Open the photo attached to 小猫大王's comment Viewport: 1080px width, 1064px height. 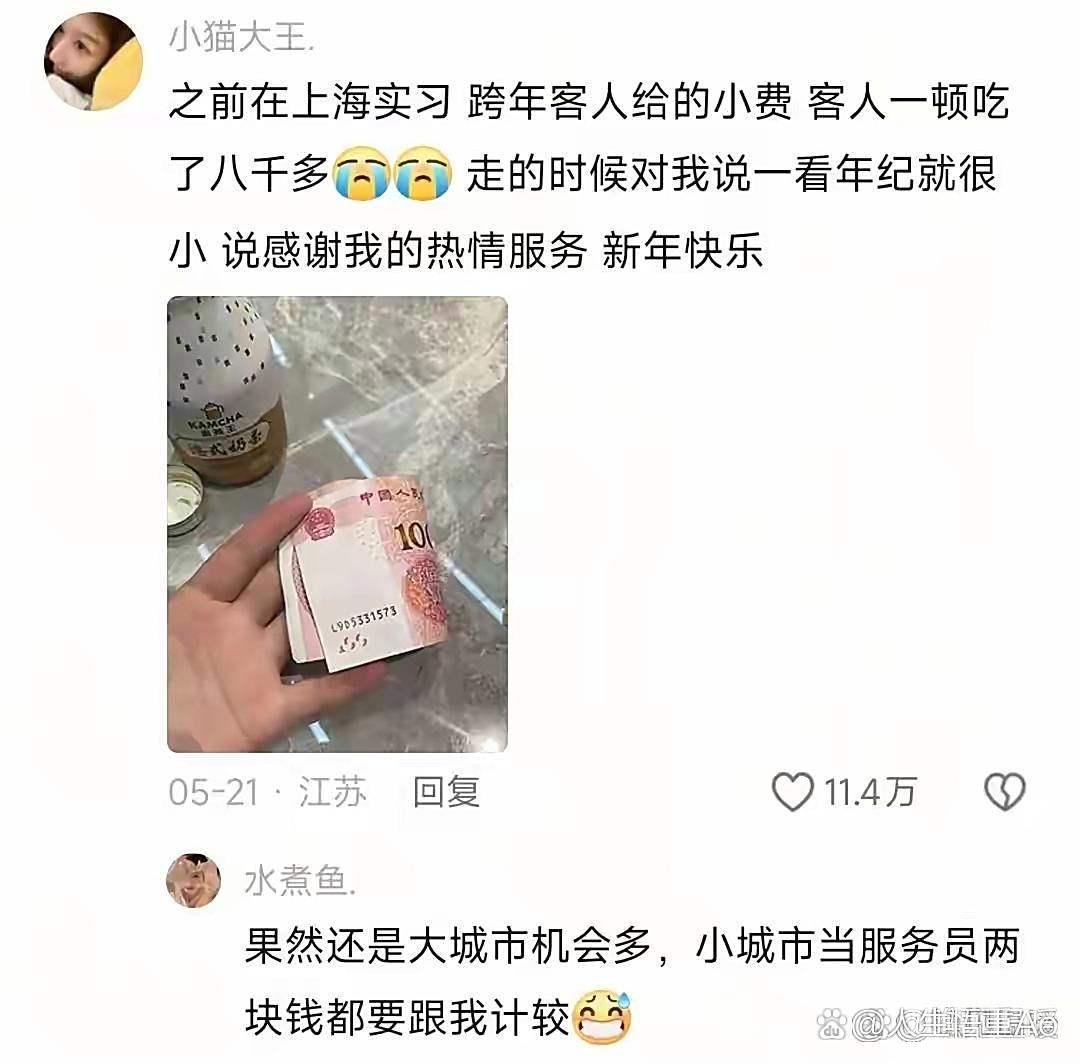[337, 524]
